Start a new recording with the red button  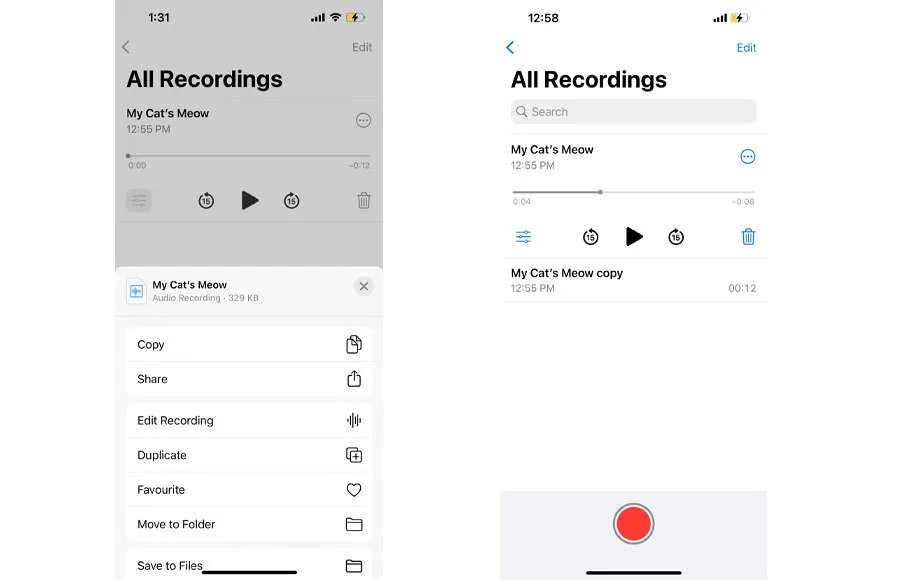(633, 524)
